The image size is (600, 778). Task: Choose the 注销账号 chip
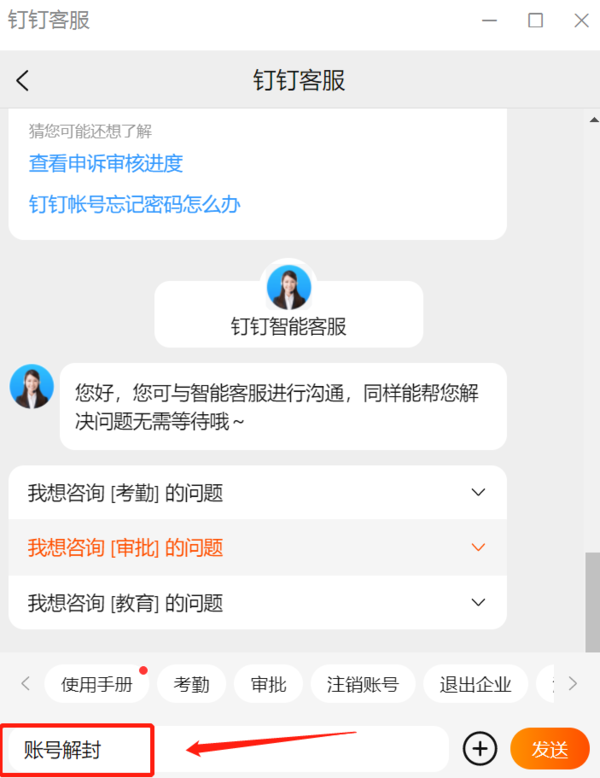362,684
